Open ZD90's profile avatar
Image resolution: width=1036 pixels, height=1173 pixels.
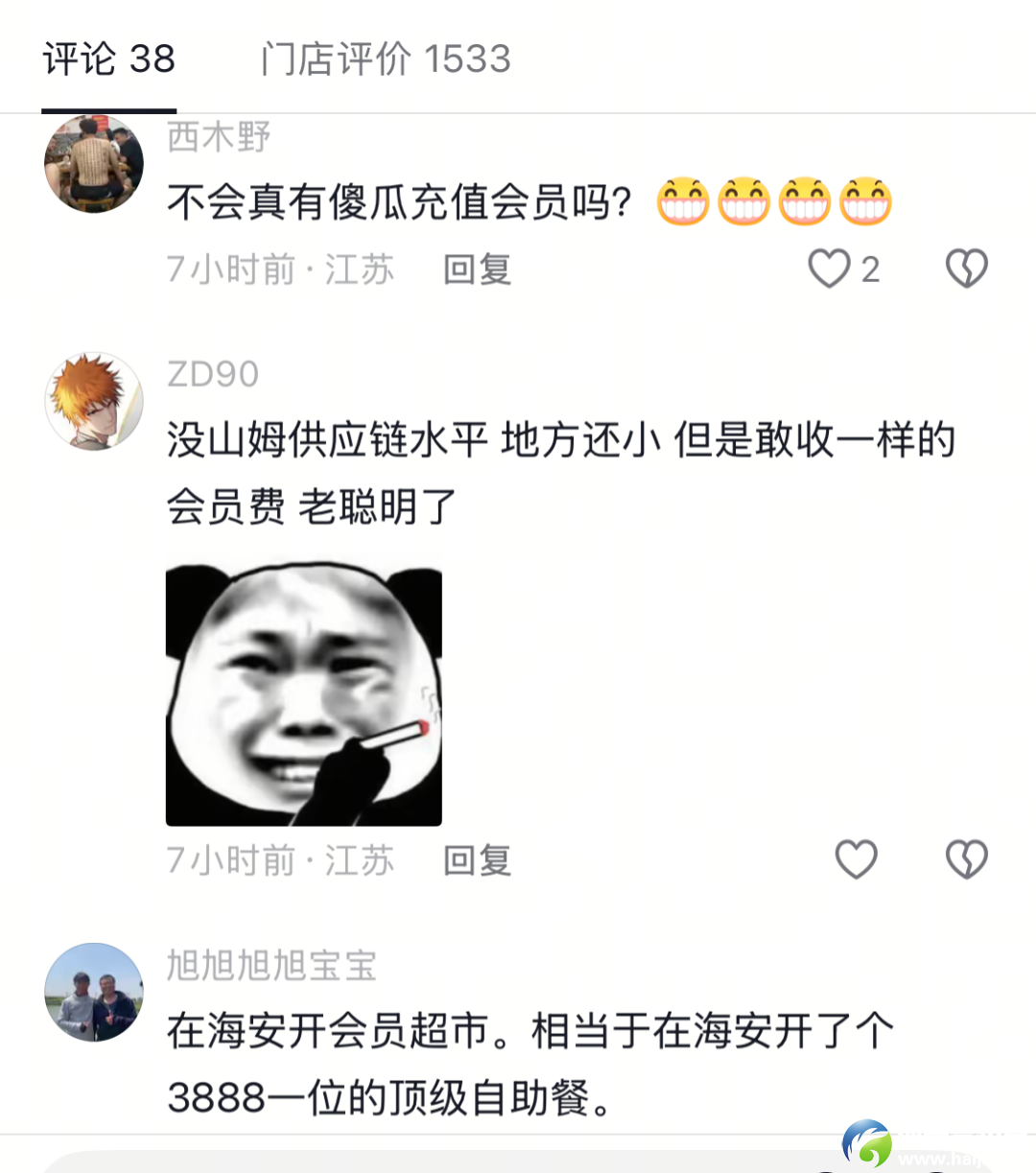pos(94,400)
